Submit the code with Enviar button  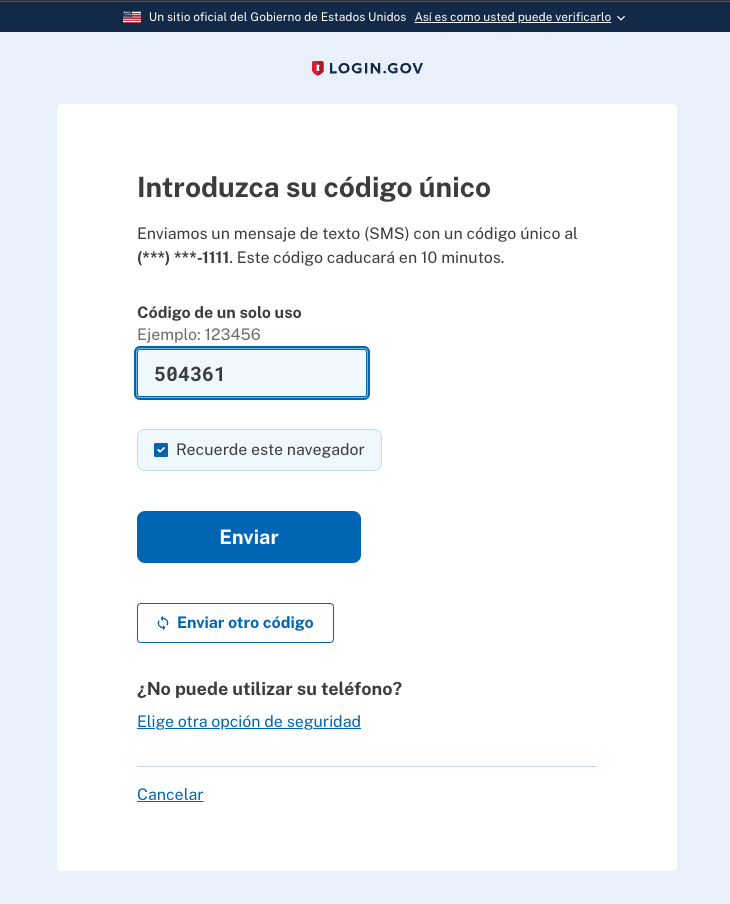(x=248, y=537)
